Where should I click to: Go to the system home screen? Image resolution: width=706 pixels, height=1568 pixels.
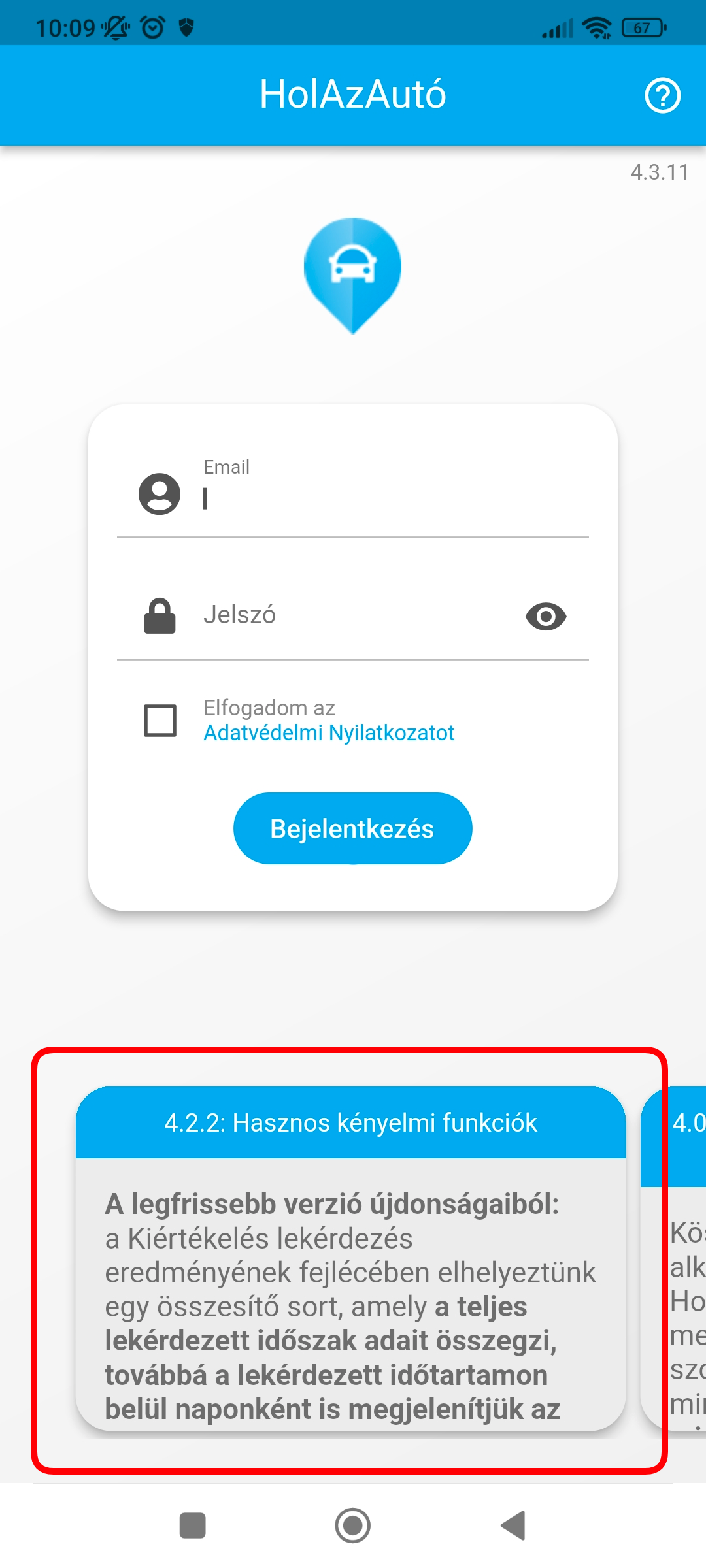click(352, 1526)
